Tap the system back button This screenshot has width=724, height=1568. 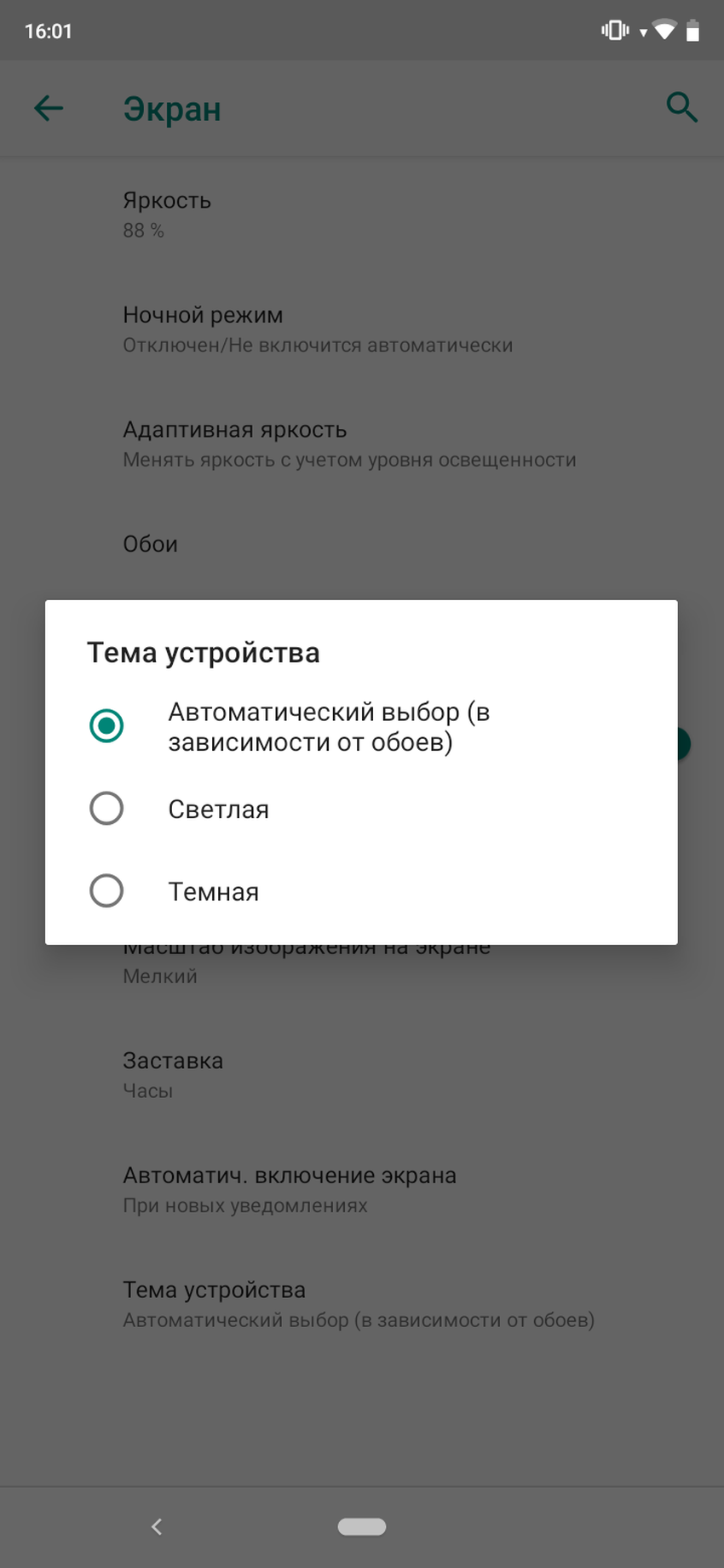[157, 1526]
